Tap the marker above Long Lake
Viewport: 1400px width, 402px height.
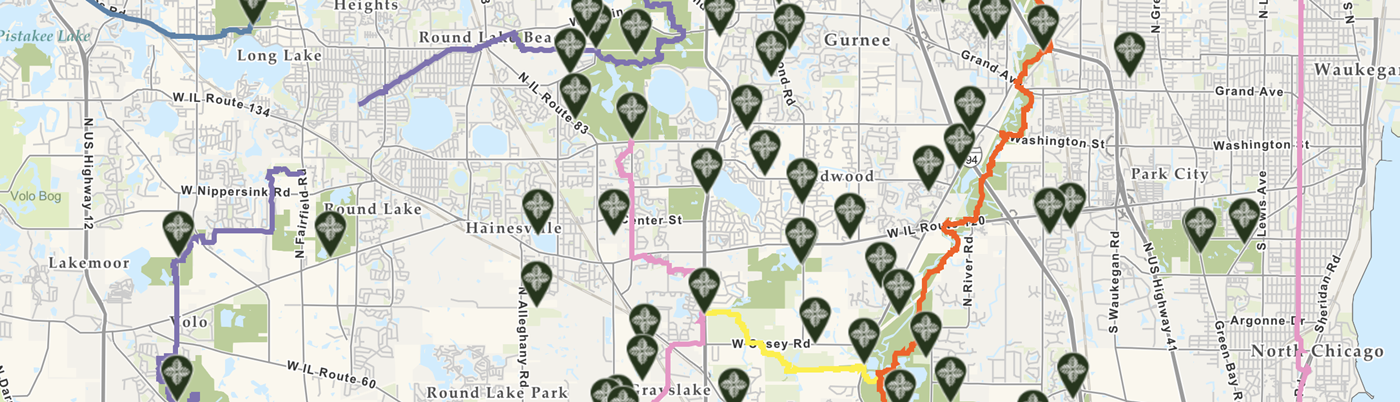(253, 8)
